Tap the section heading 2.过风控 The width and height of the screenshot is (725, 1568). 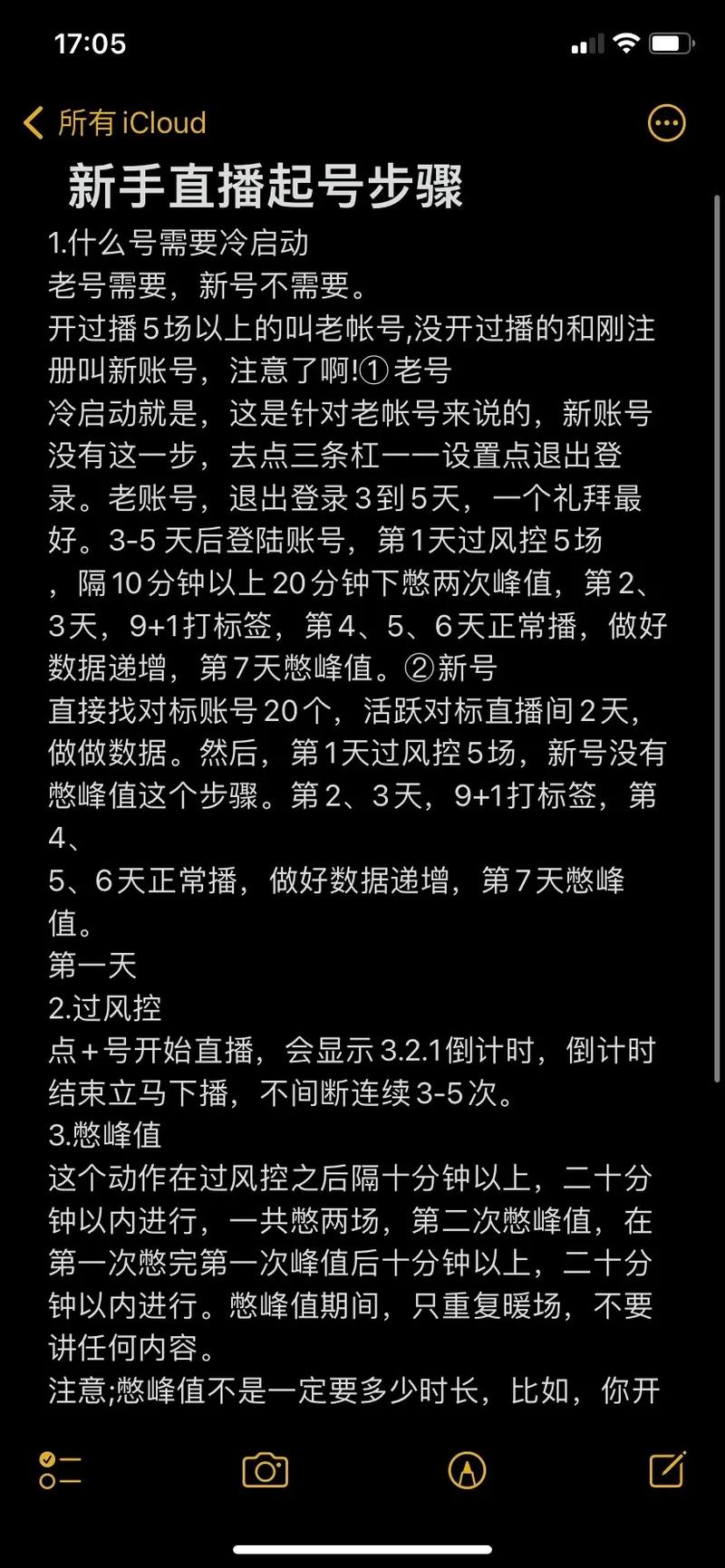109,1006
